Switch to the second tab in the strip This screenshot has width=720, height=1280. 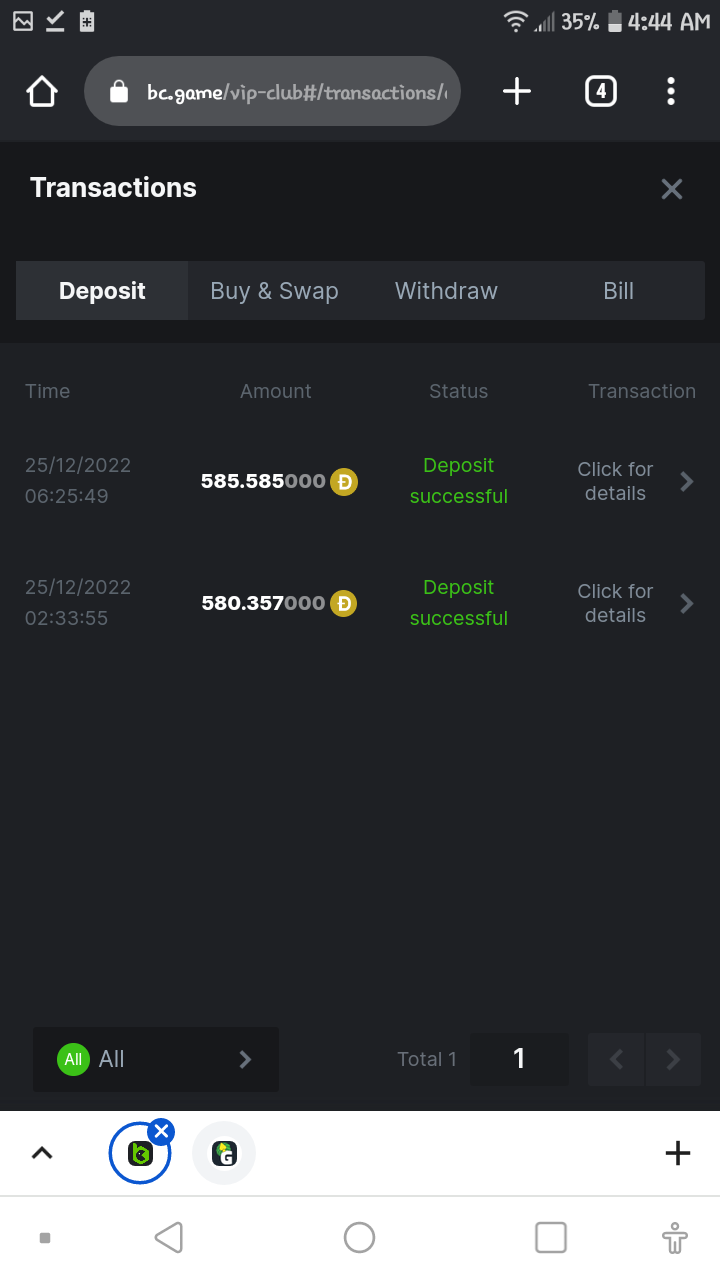[x=224, y=1153]
